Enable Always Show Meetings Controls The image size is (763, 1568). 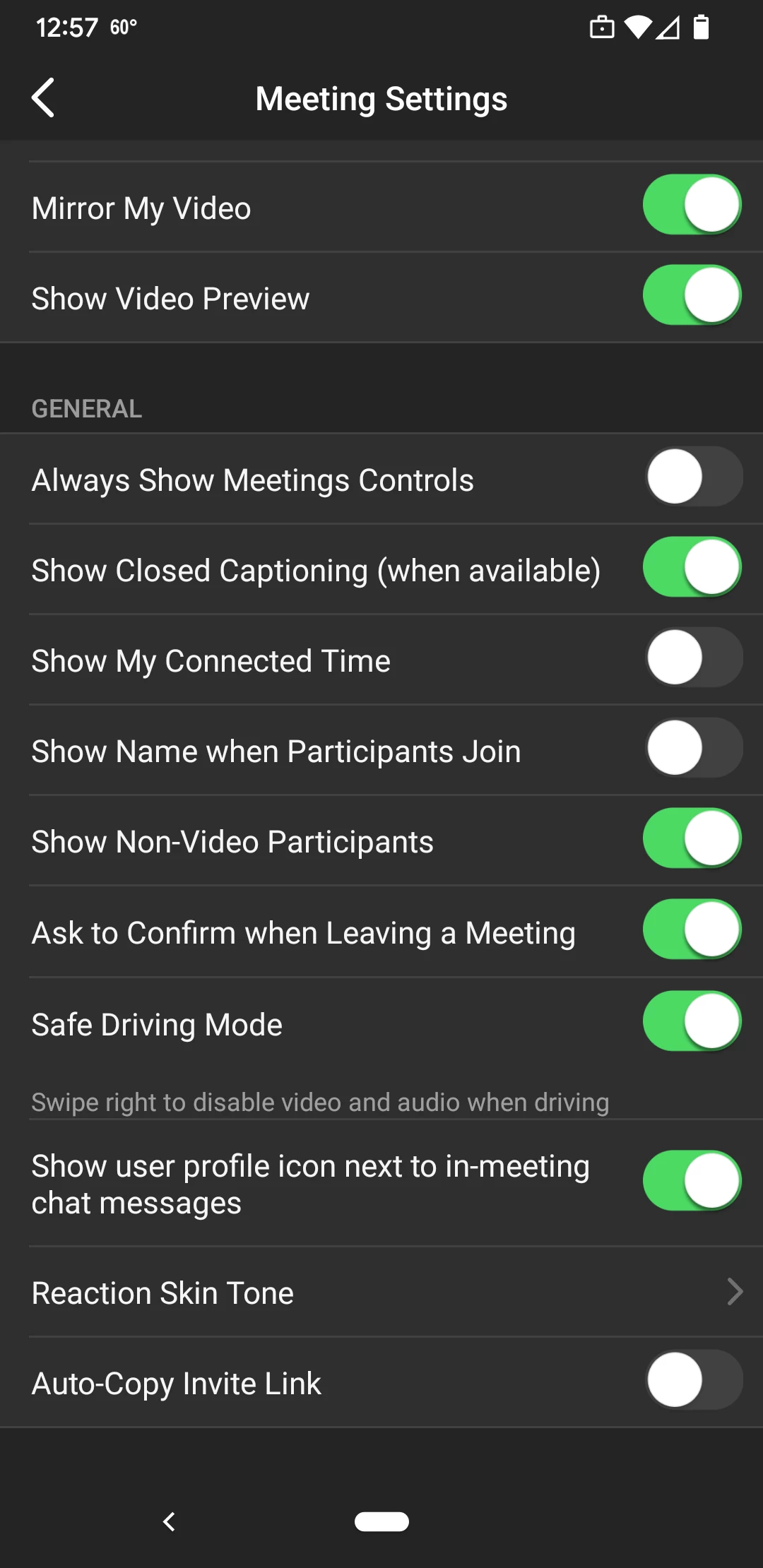694,477
